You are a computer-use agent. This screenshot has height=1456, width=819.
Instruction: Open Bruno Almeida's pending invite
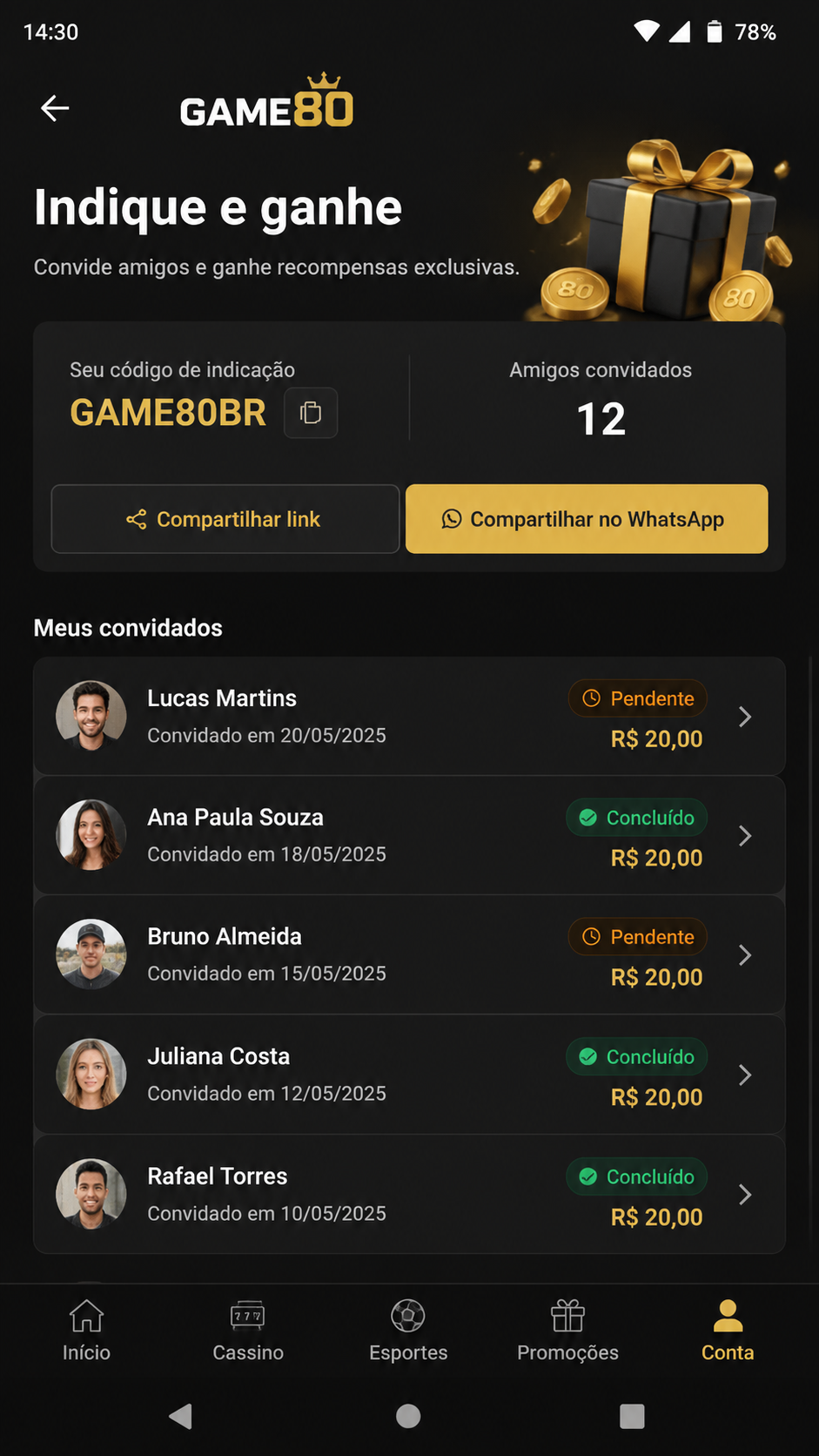tap(409, 954)
